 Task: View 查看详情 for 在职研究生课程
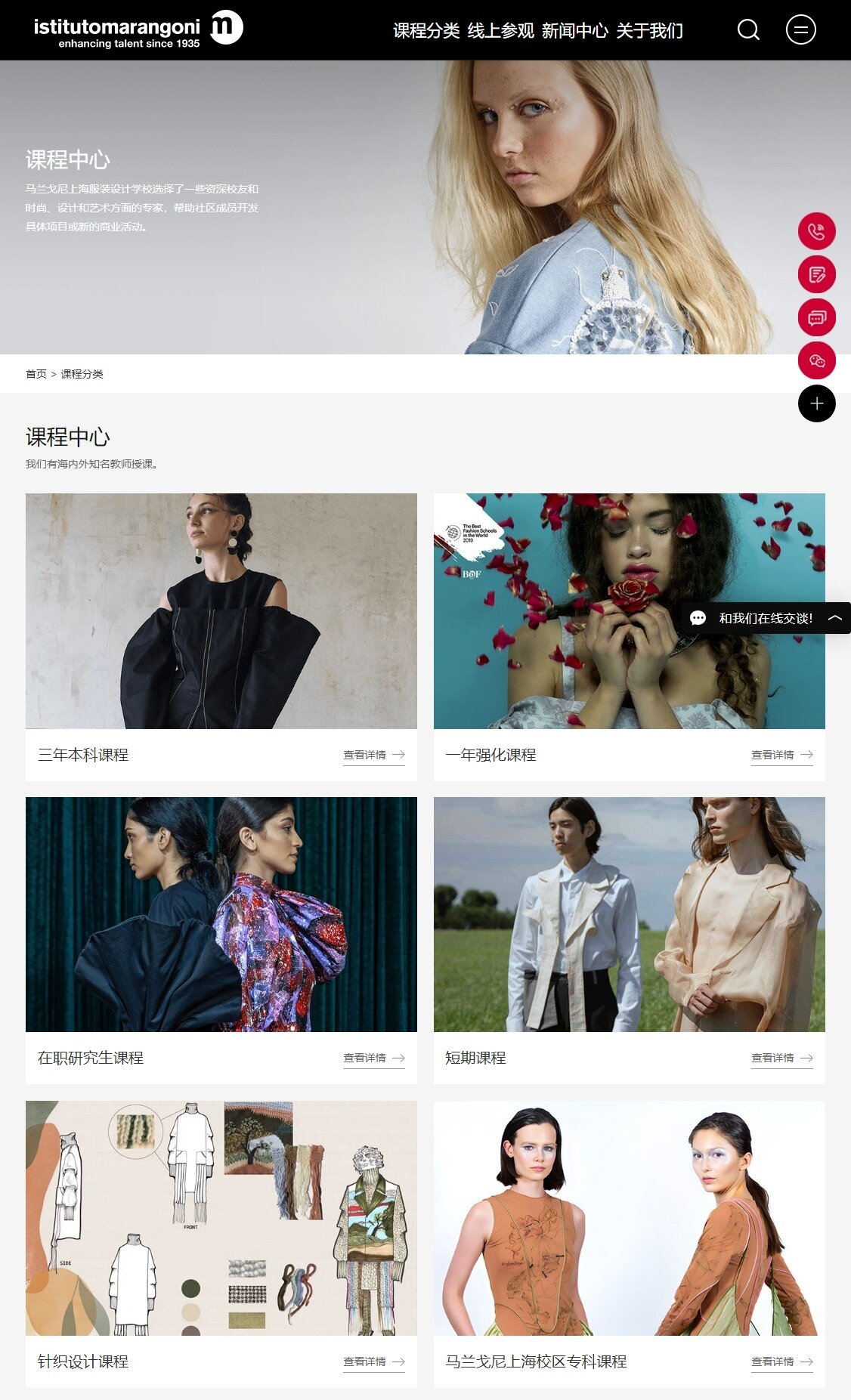click(x=373, y=1058)
